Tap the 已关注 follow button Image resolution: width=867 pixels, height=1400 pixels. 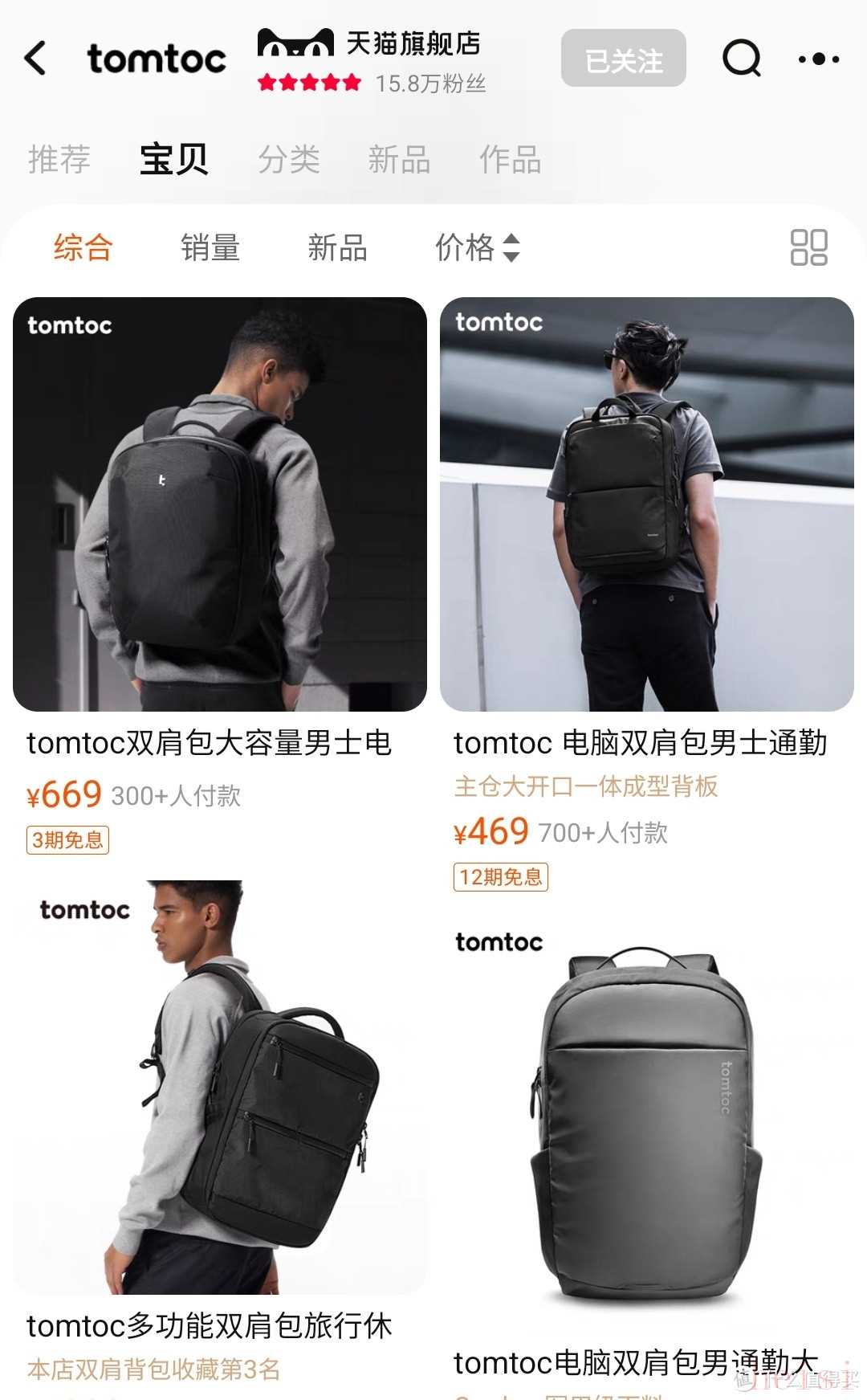point(623,59)
